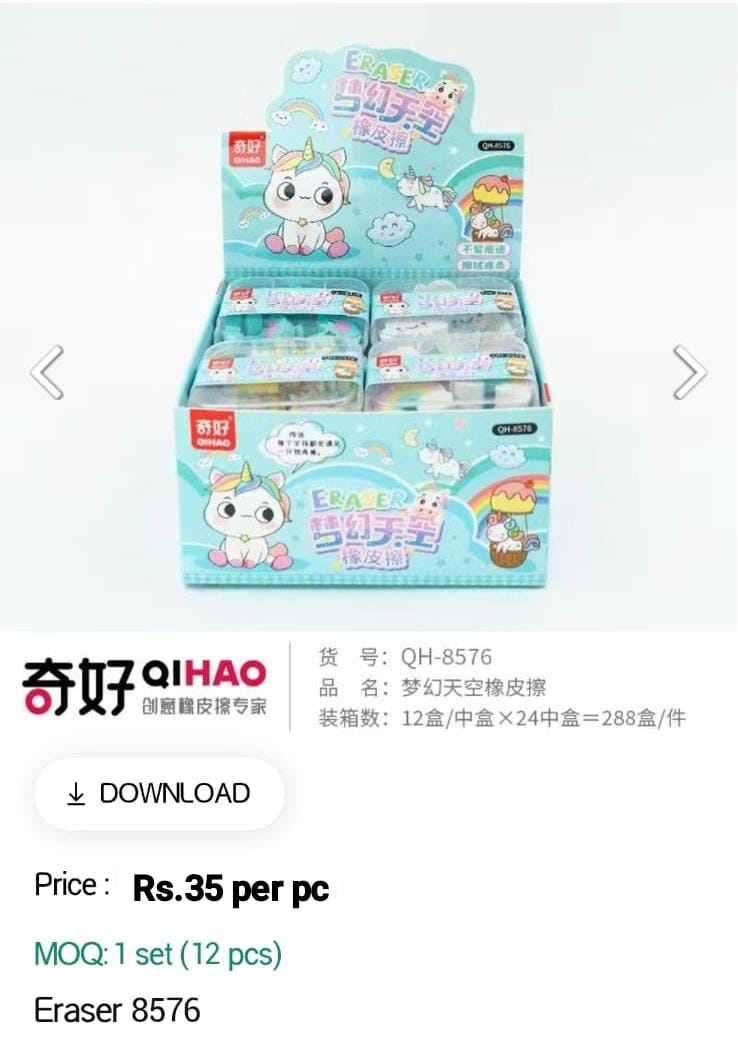Click the Rs.35 per pc price highlight
Image resolution: width=738 pixels, height=1054 pixels.
point(231,888)
